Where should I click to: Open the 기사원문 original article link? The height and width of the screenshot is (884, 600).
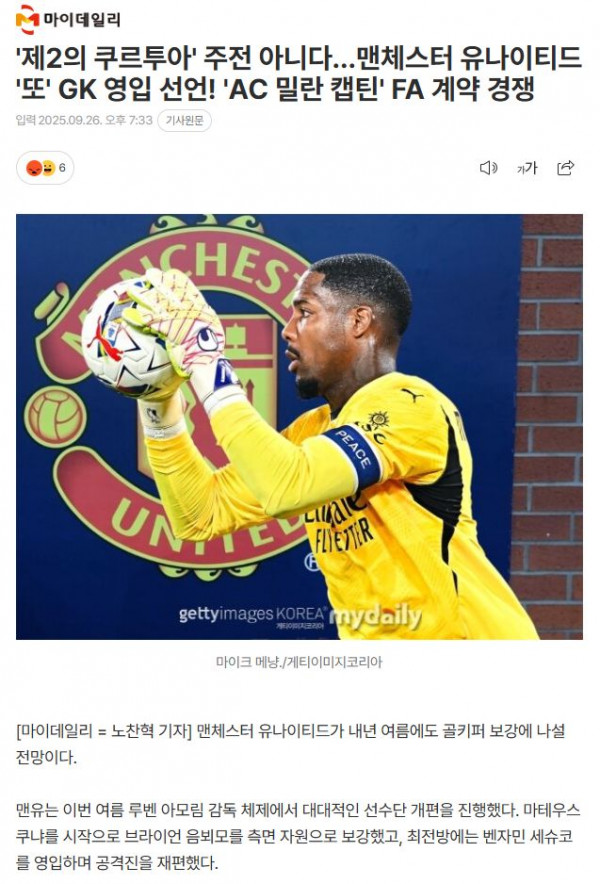tap(184, 121)
